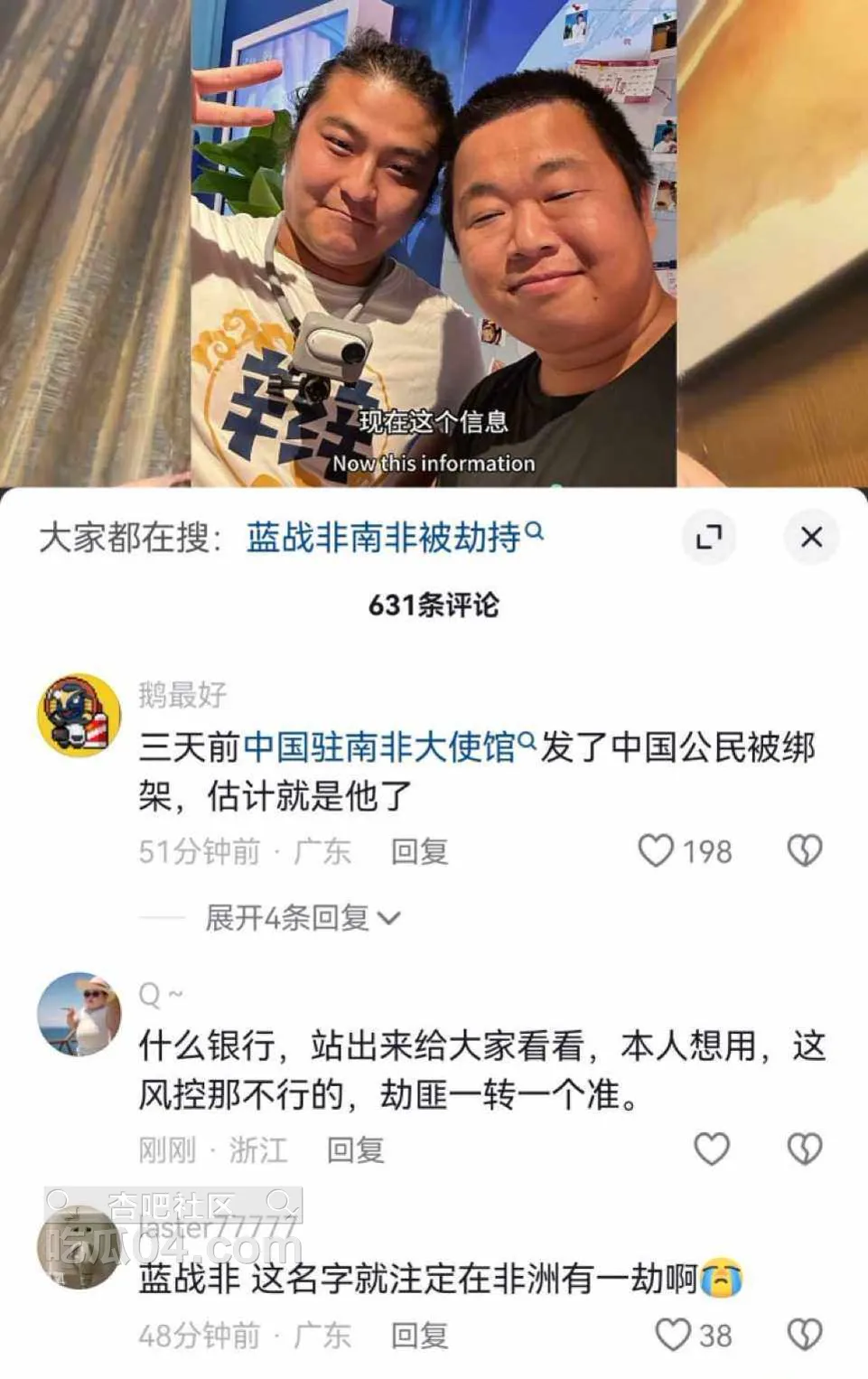Screen dimensions: 868x1379
Task: Close the comments panel
Action: [x=811, y=537]
